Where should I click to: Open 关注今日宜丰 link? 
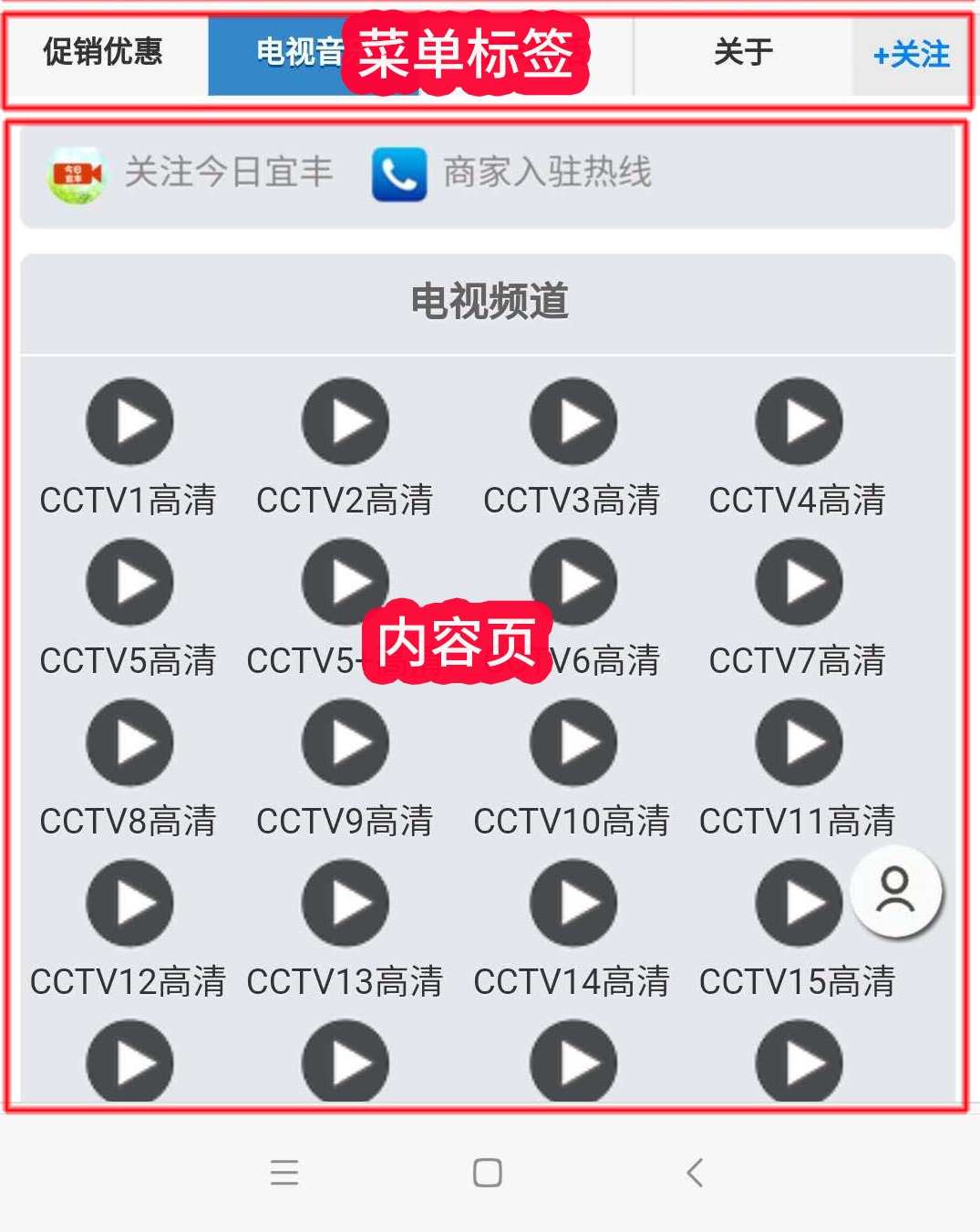coord(190,173)
